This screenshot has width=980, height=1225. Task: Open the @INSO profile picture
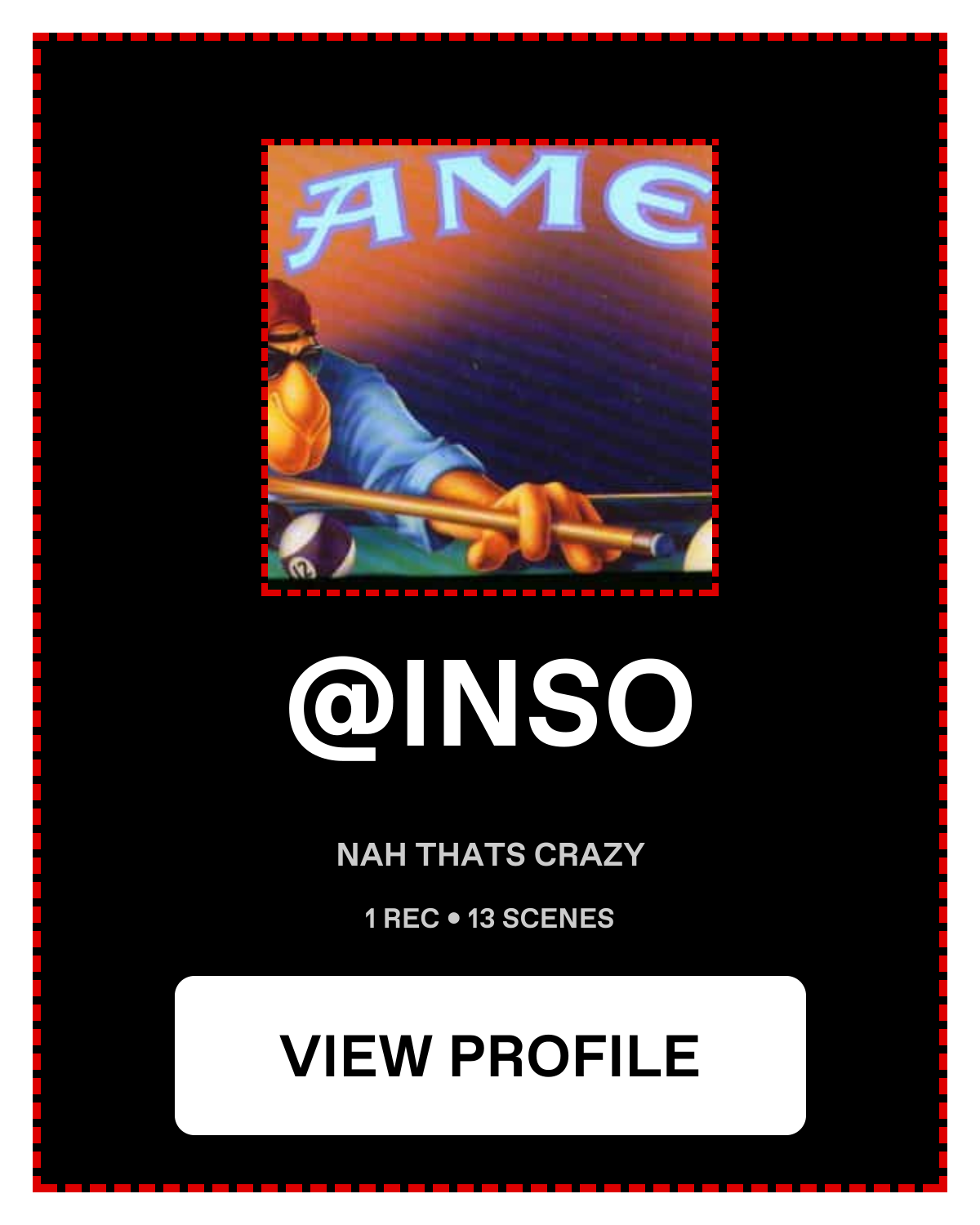[490, 367]
